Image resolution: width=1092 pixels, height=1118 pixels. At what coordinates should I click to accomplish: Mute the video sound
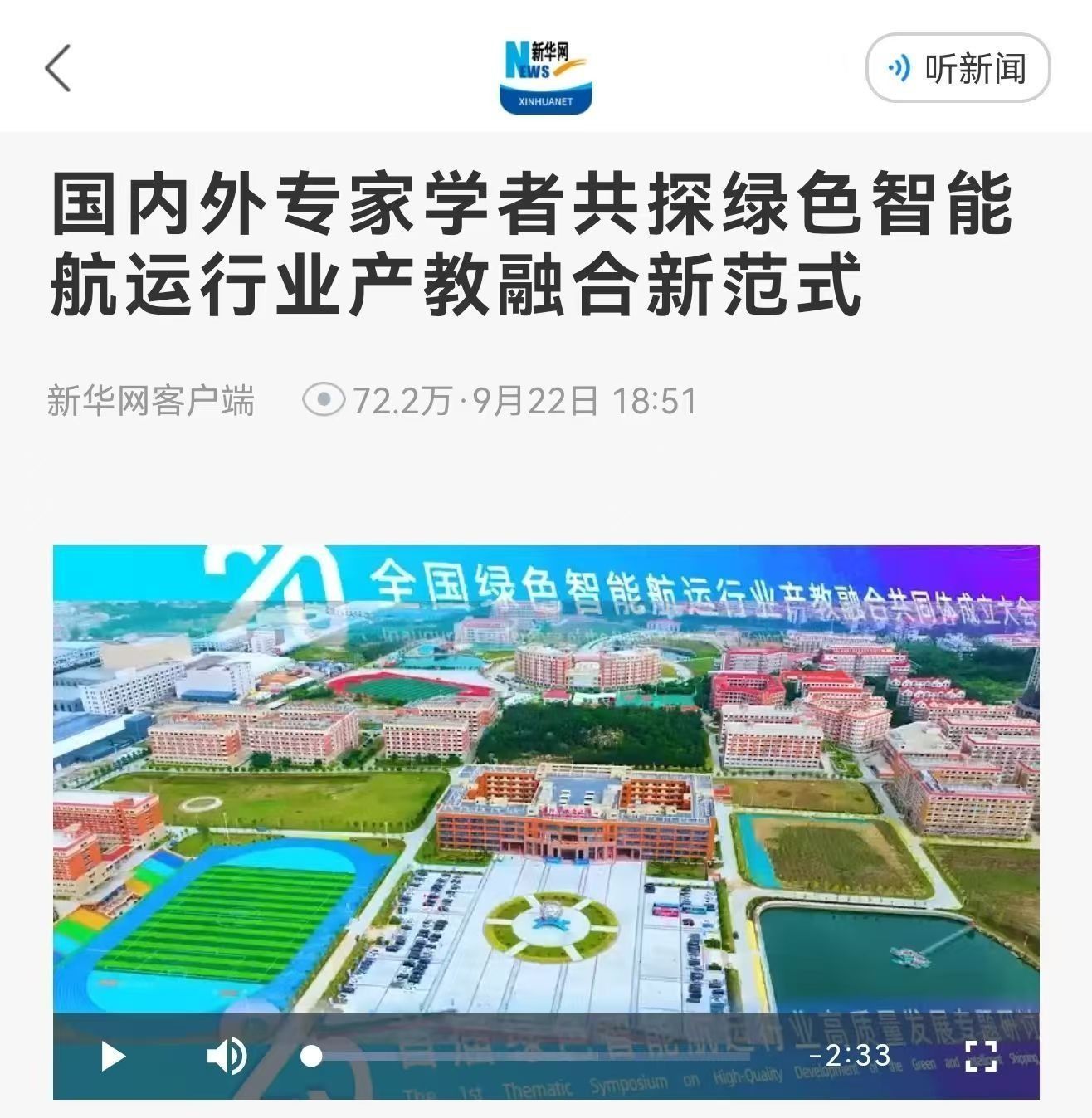[x=226, y=1056]
